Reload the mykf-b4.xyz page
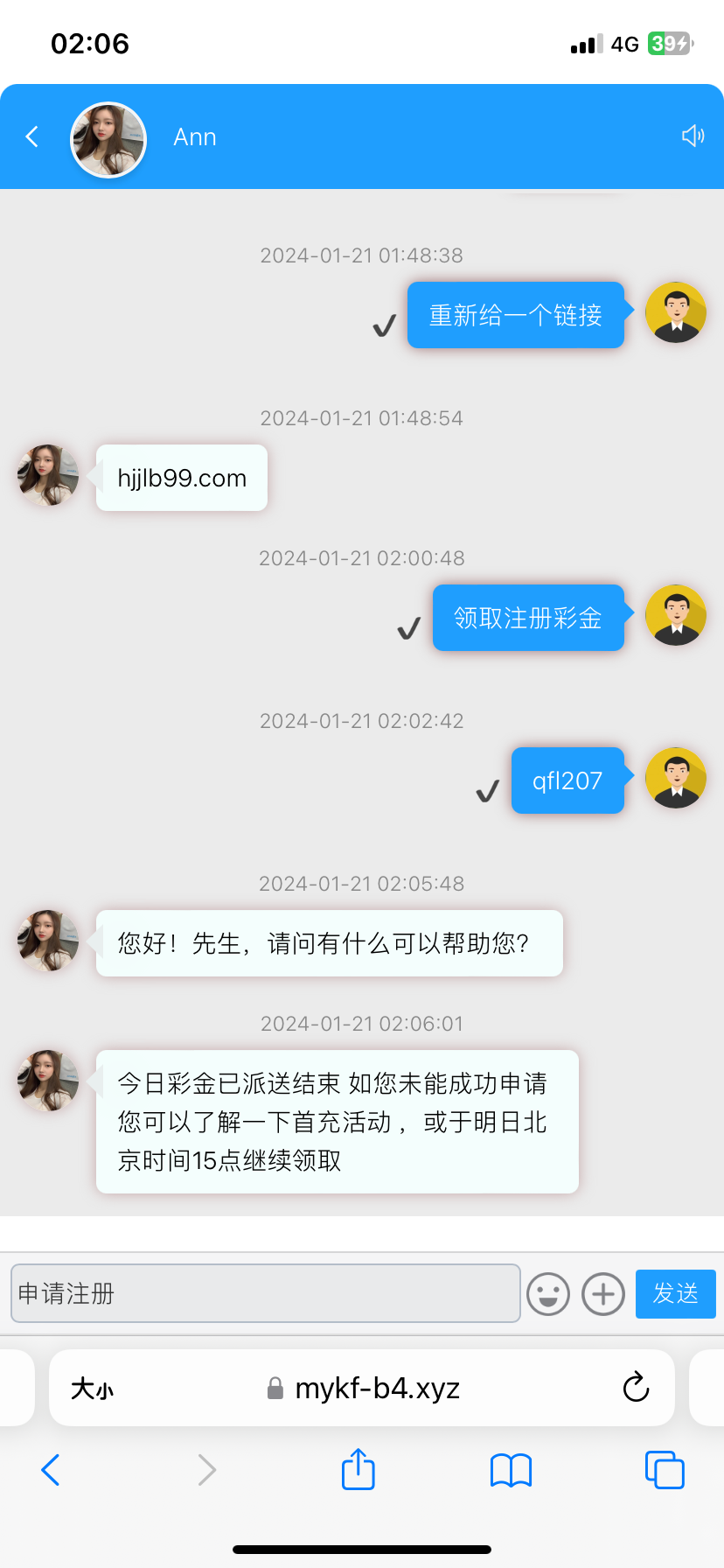The image size is (724, 1568). [636, 1388]
